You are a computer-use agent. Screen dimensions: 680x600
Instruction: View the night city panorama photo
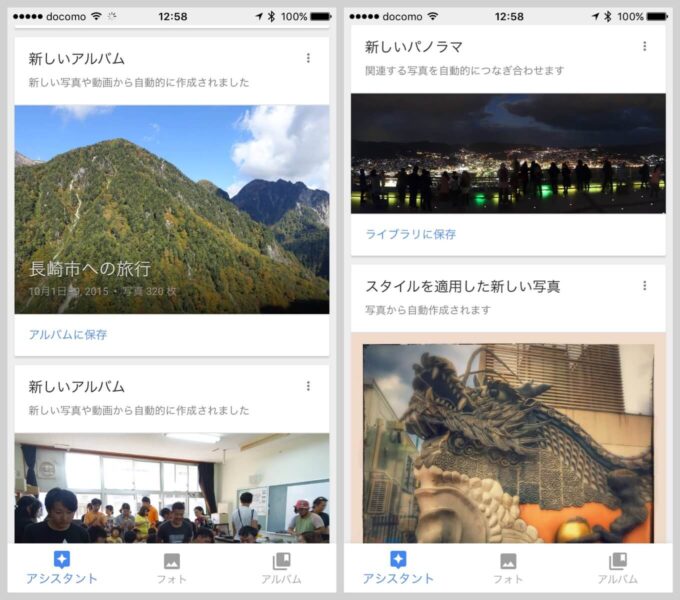508,153
